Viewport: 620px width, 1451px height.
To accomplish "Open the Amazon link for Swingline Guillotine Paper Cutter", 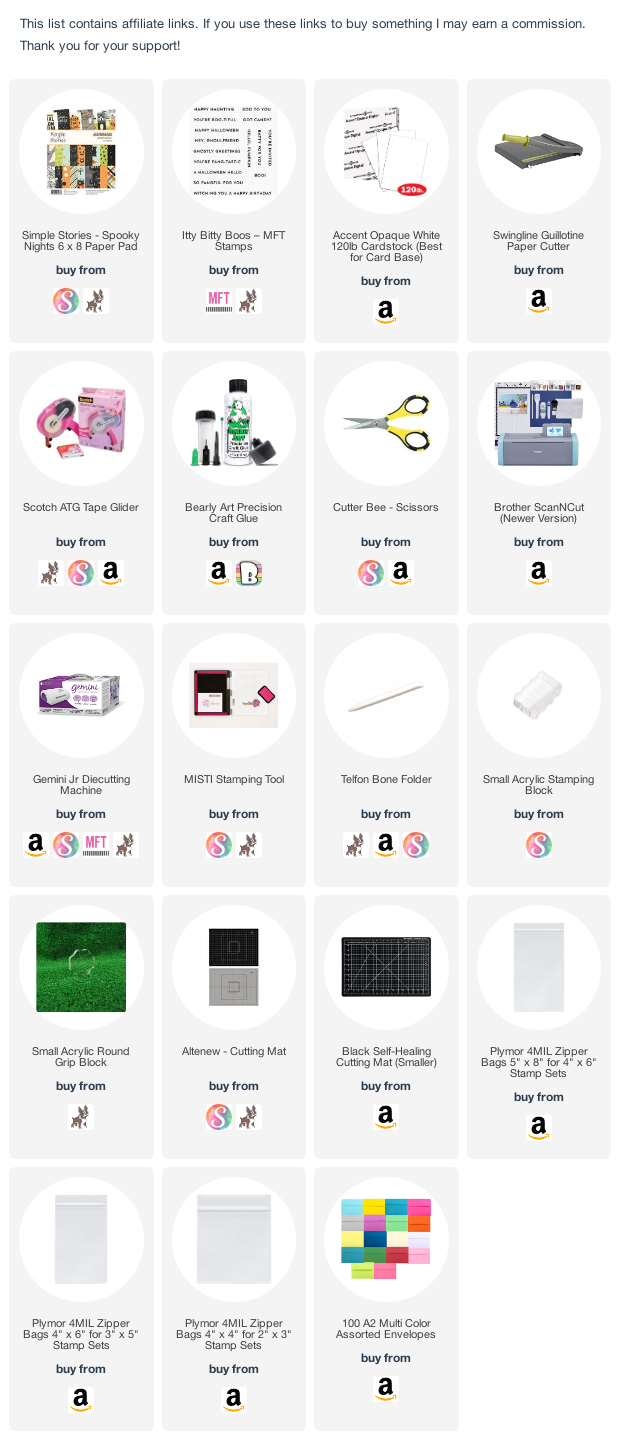I will (x=538, y=300).
